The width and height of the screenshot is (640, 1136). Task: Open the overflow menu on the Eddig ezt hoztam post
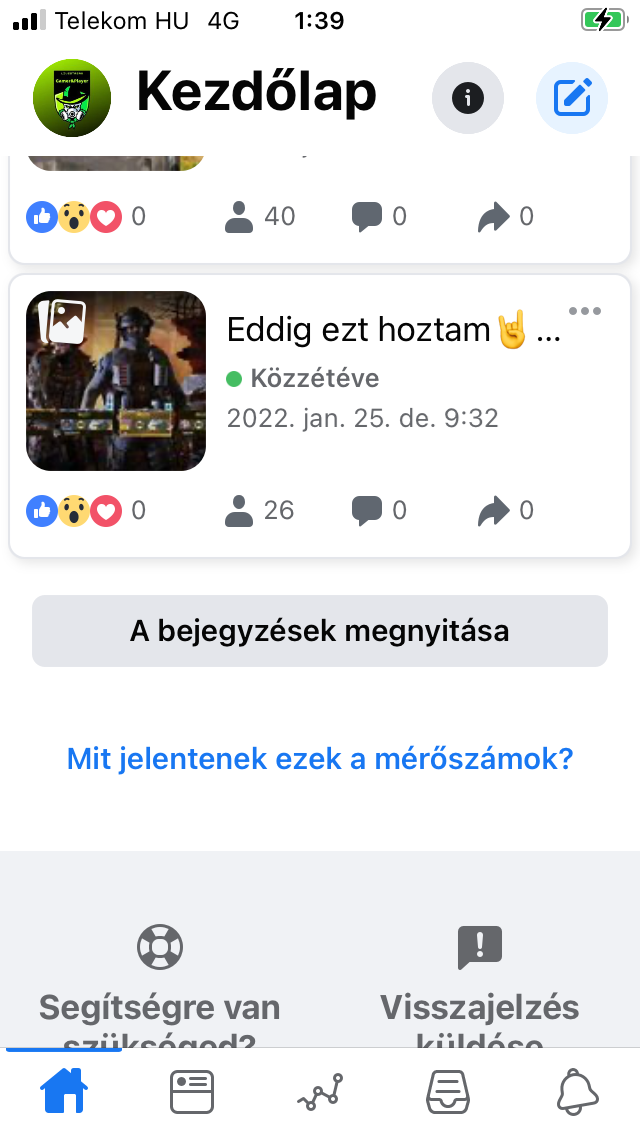(584, 311)
